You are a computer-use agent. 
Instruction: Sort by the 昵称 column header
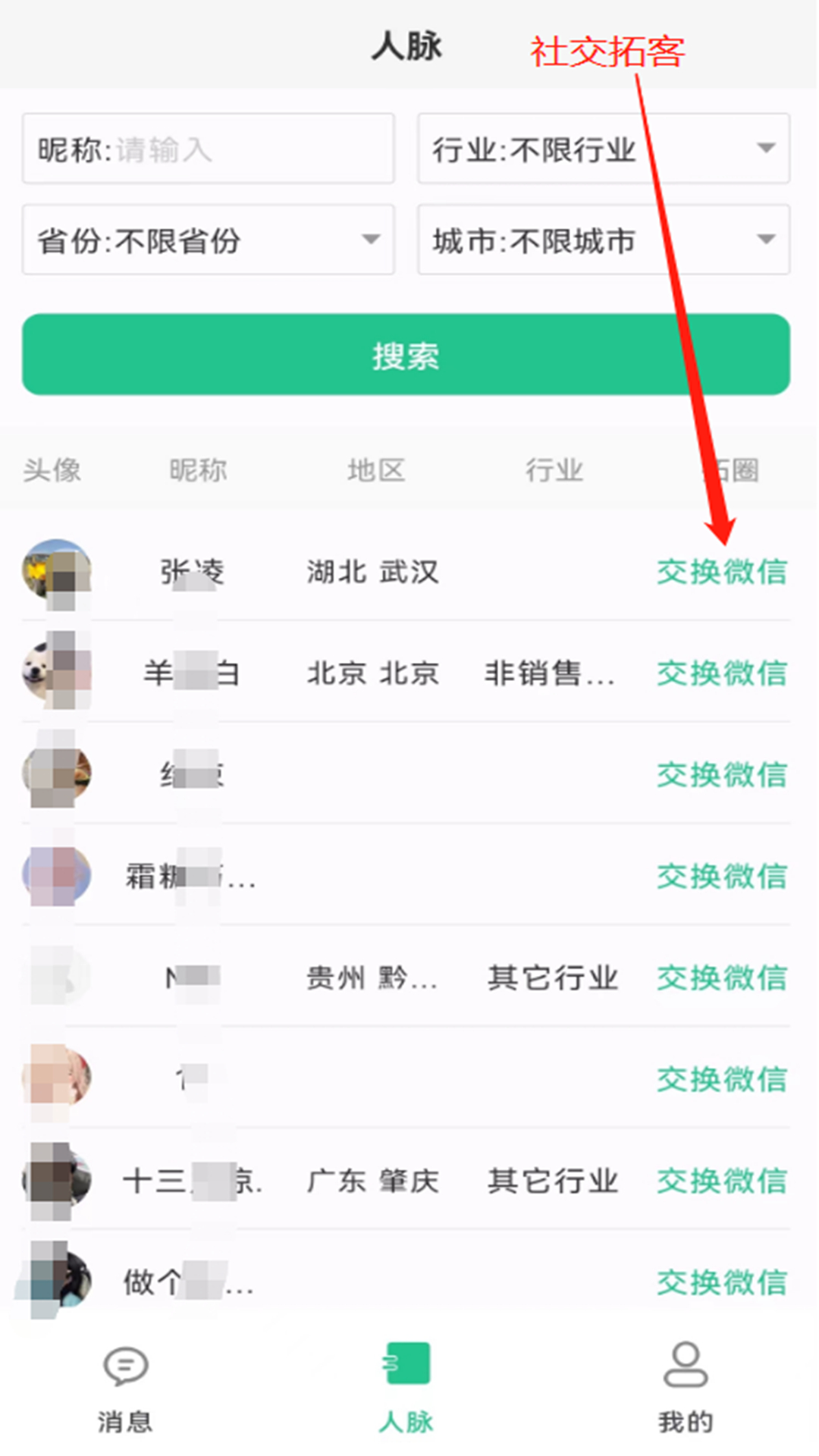199,469
